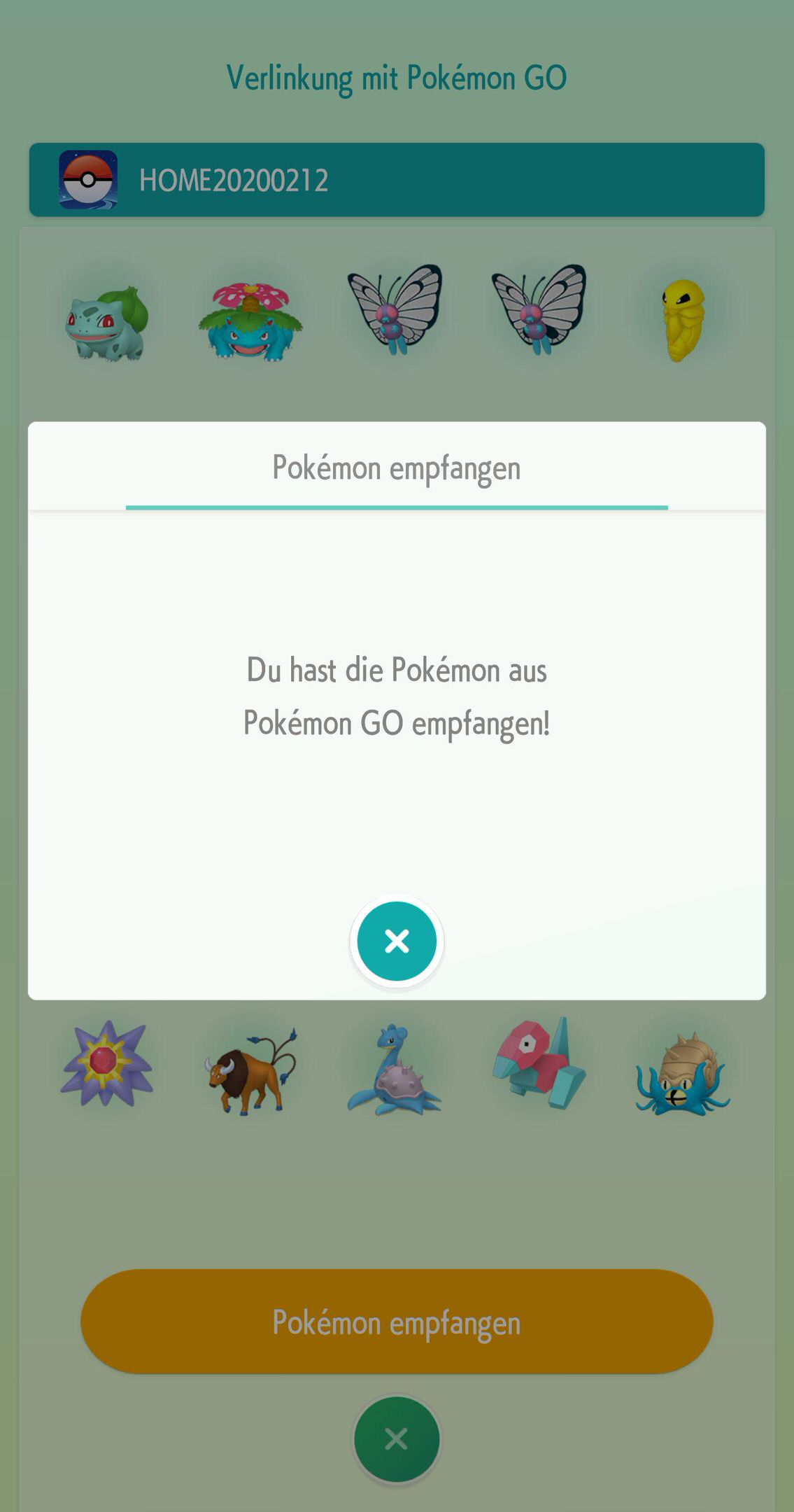Click the HOME20200212 linked account banner
Viewport: 794px width, 1512px height.
397,179
